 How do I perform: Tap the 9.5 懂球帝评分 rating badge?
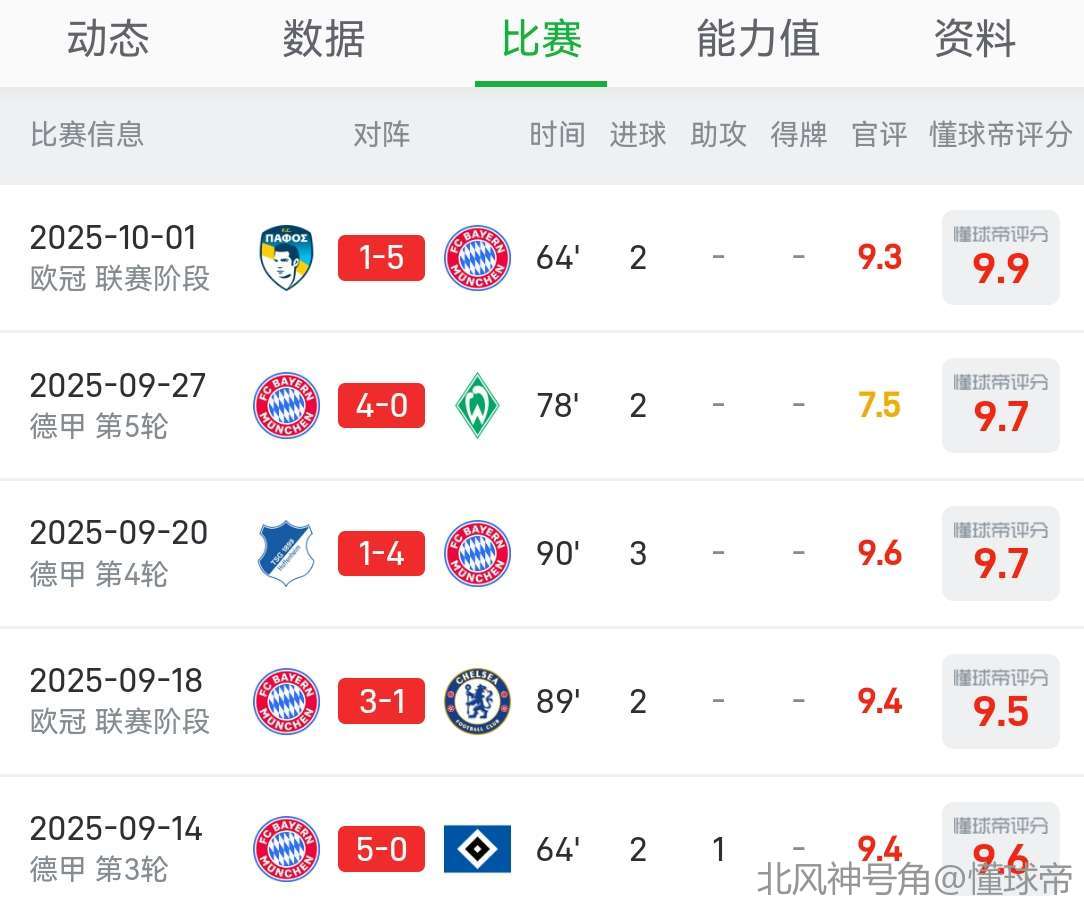pyautogui.click(x=1000, y=701)
